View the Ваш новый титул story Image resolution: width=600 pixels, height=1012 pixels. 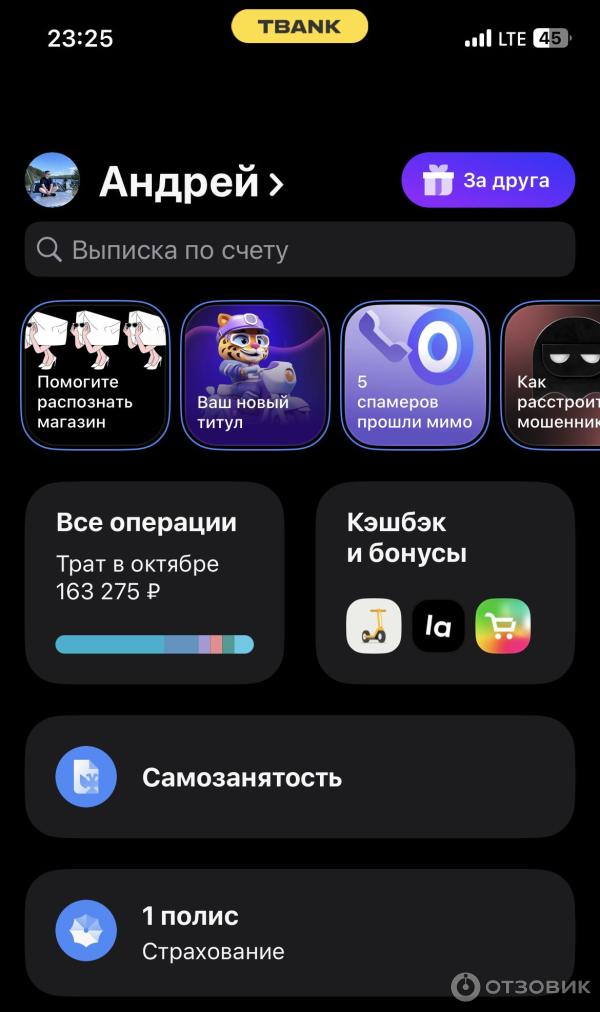(x=255, y=373)
